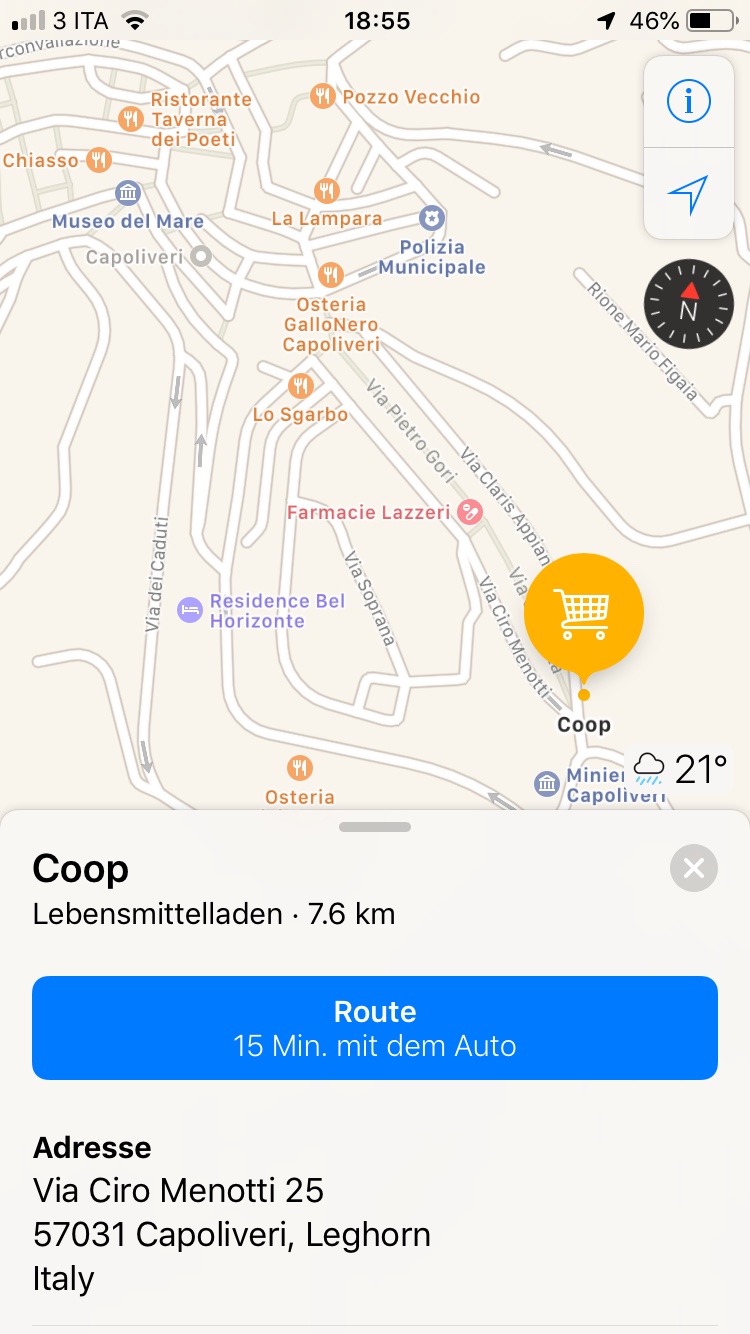The width and height of the screenshot is (750, 1334).
Task: Tap the compass to reset north
Action: click(x=689, y=303)
